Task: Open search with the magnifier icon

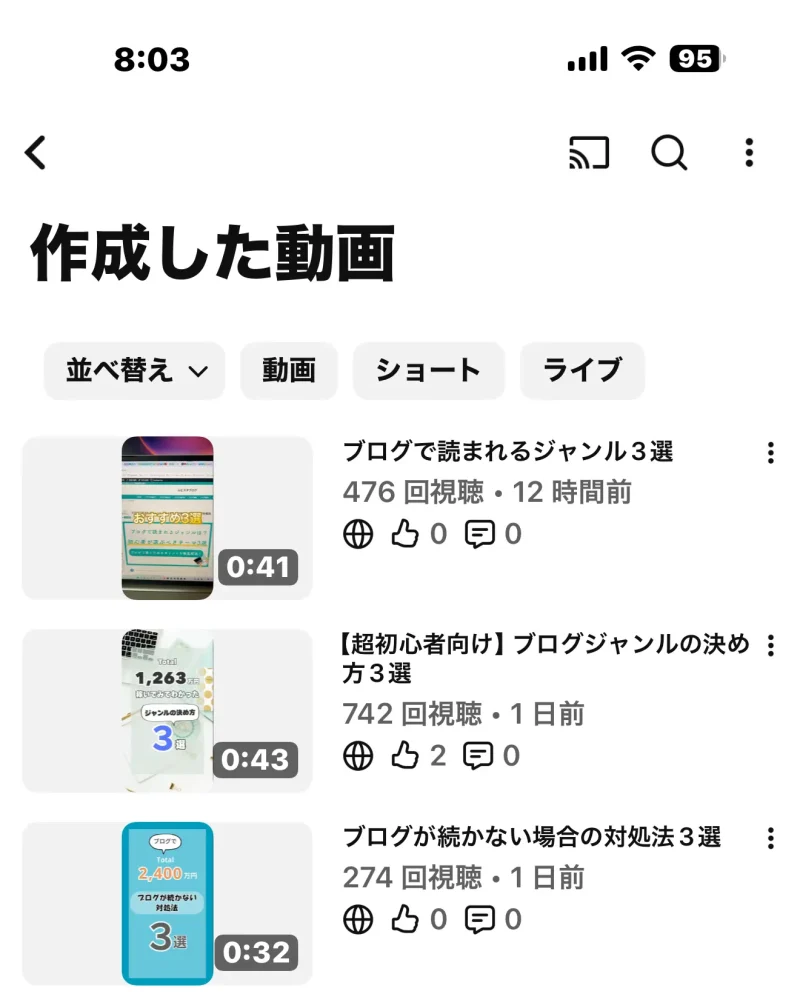Action: tap(669, 153)
